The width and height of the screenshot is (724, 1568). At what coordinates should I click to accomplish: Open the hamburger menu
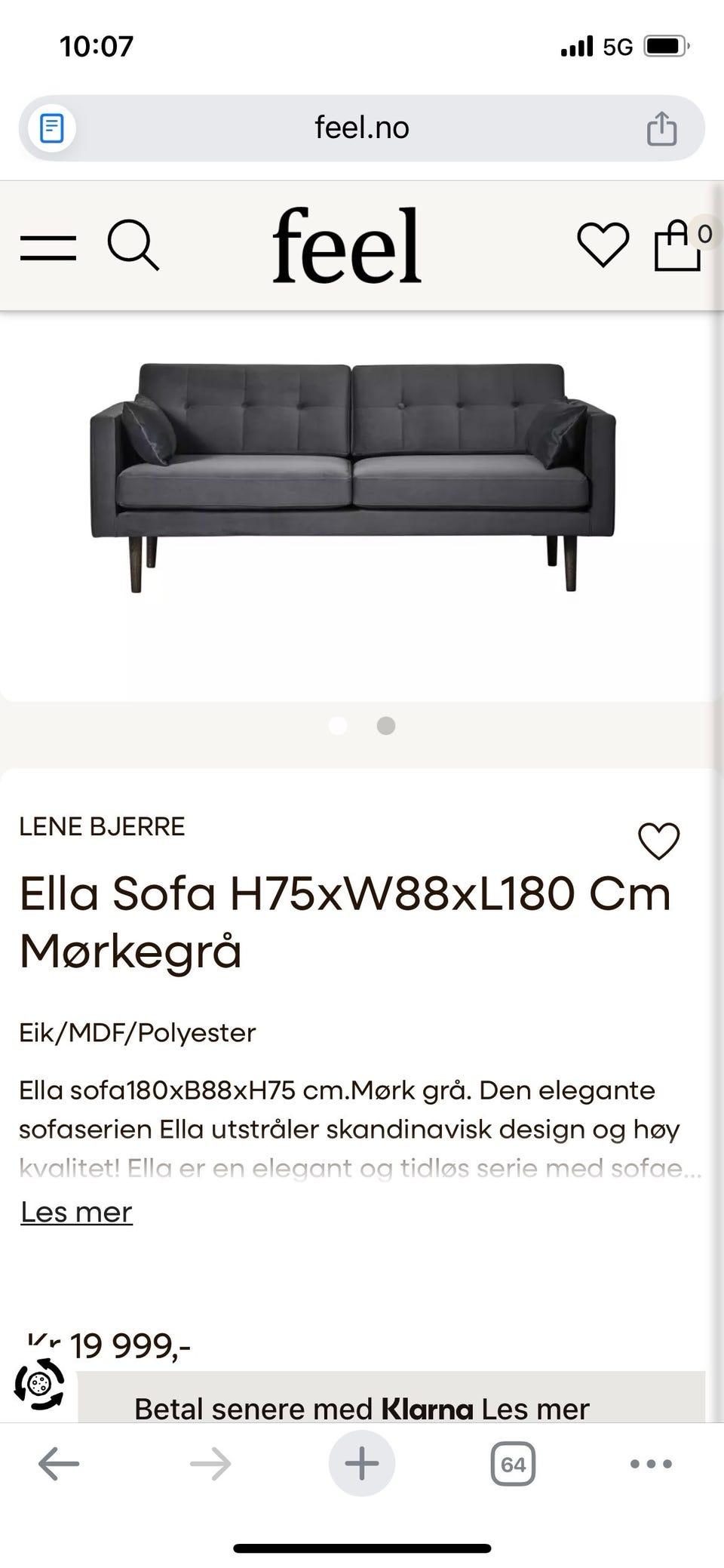pos(48,247)
